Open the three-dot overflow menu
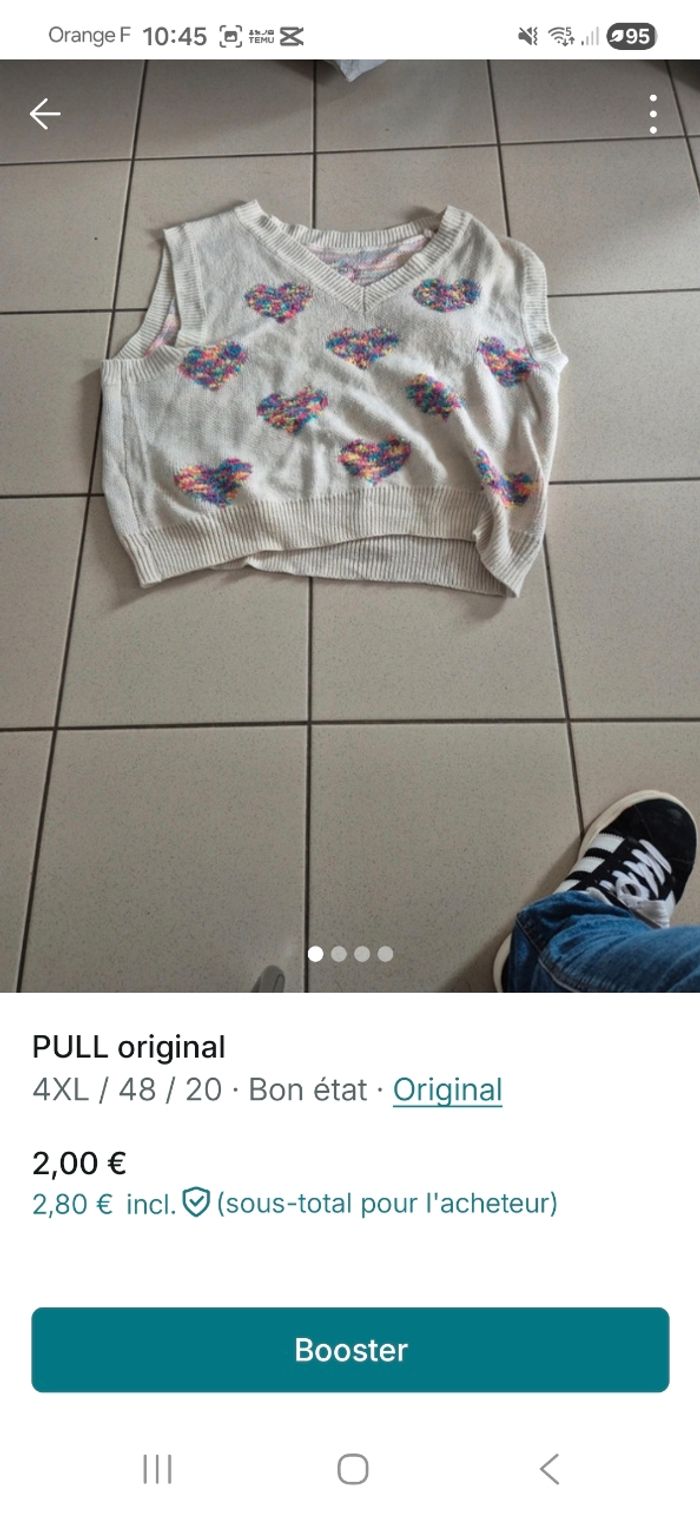700x1517 pixels. pos(652,114)
